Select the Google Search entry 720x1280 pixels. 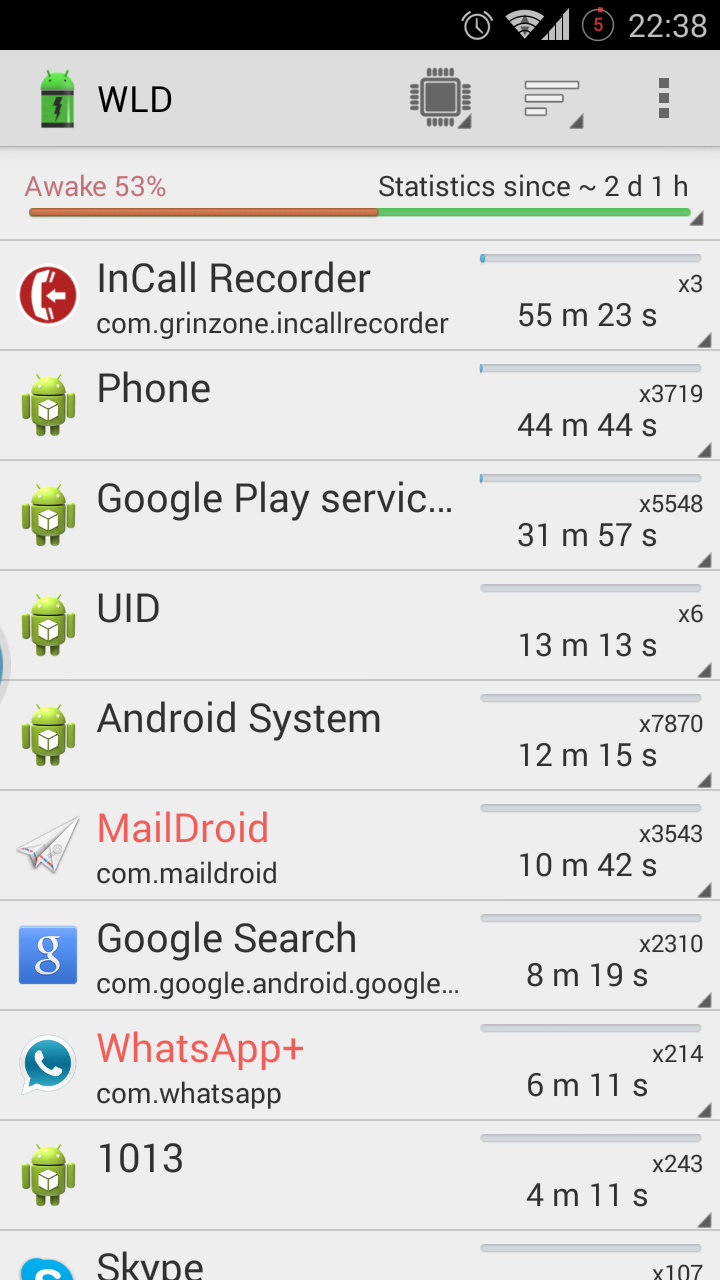tap(360, 956)
